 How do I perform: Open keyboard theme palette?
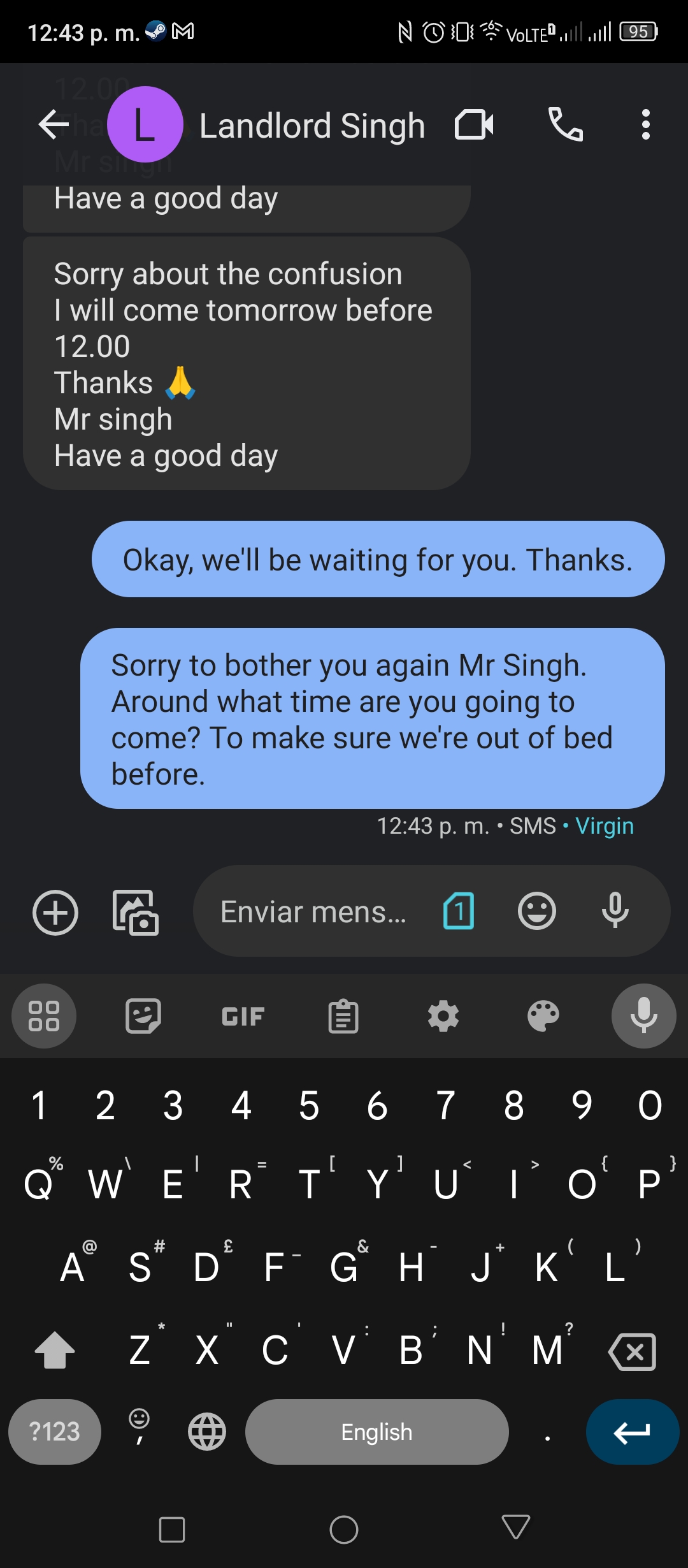pos(543,1016)
